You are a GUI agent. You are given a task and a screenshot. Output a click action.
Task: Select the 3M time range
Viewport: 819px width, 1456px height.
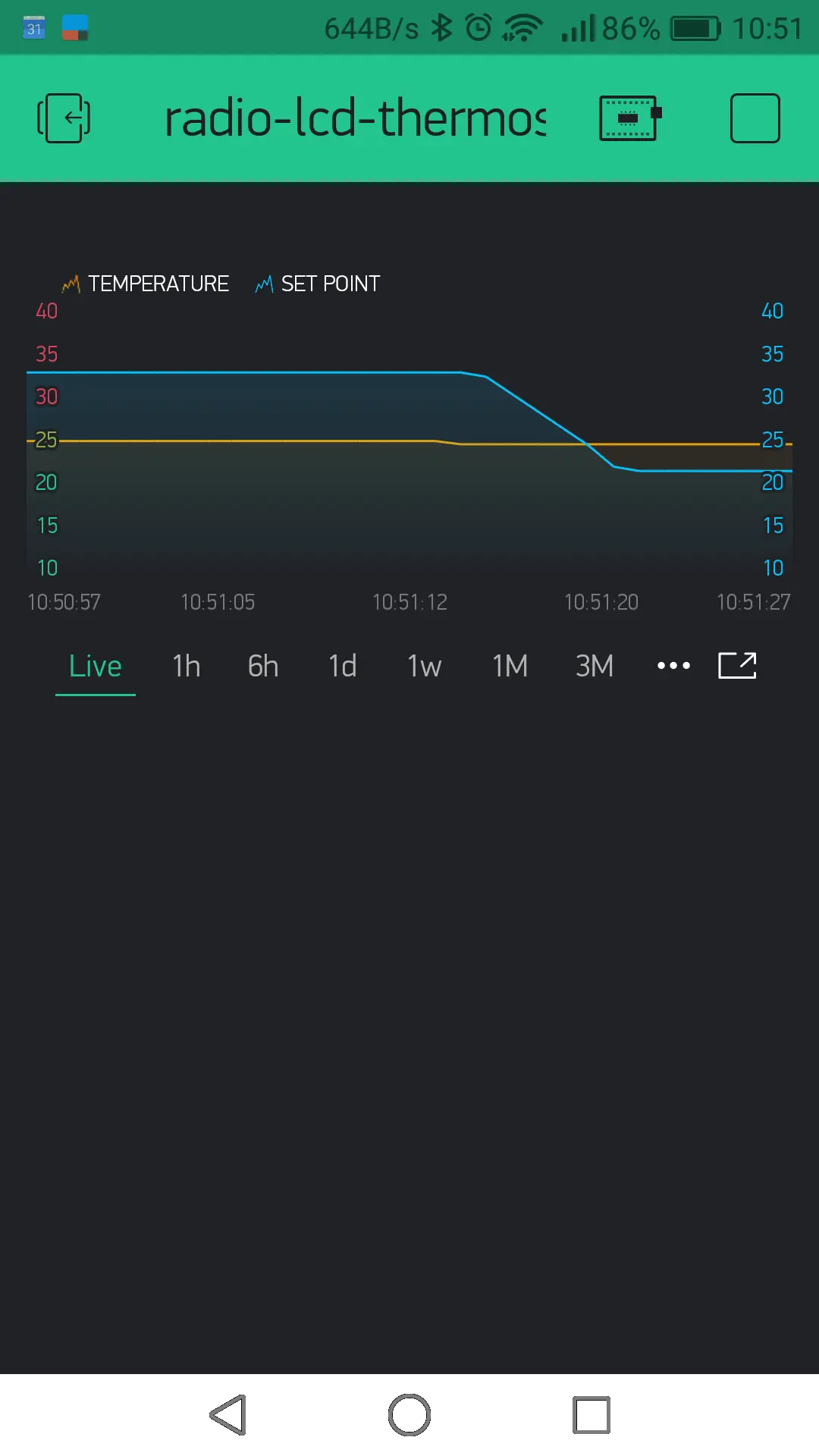click(595, 667)
